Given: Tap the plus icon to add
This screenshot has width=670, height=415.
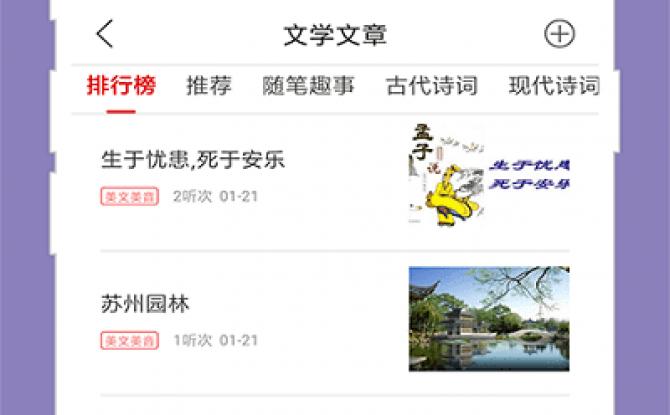Looking at the screenshot, I should [559, 34].
